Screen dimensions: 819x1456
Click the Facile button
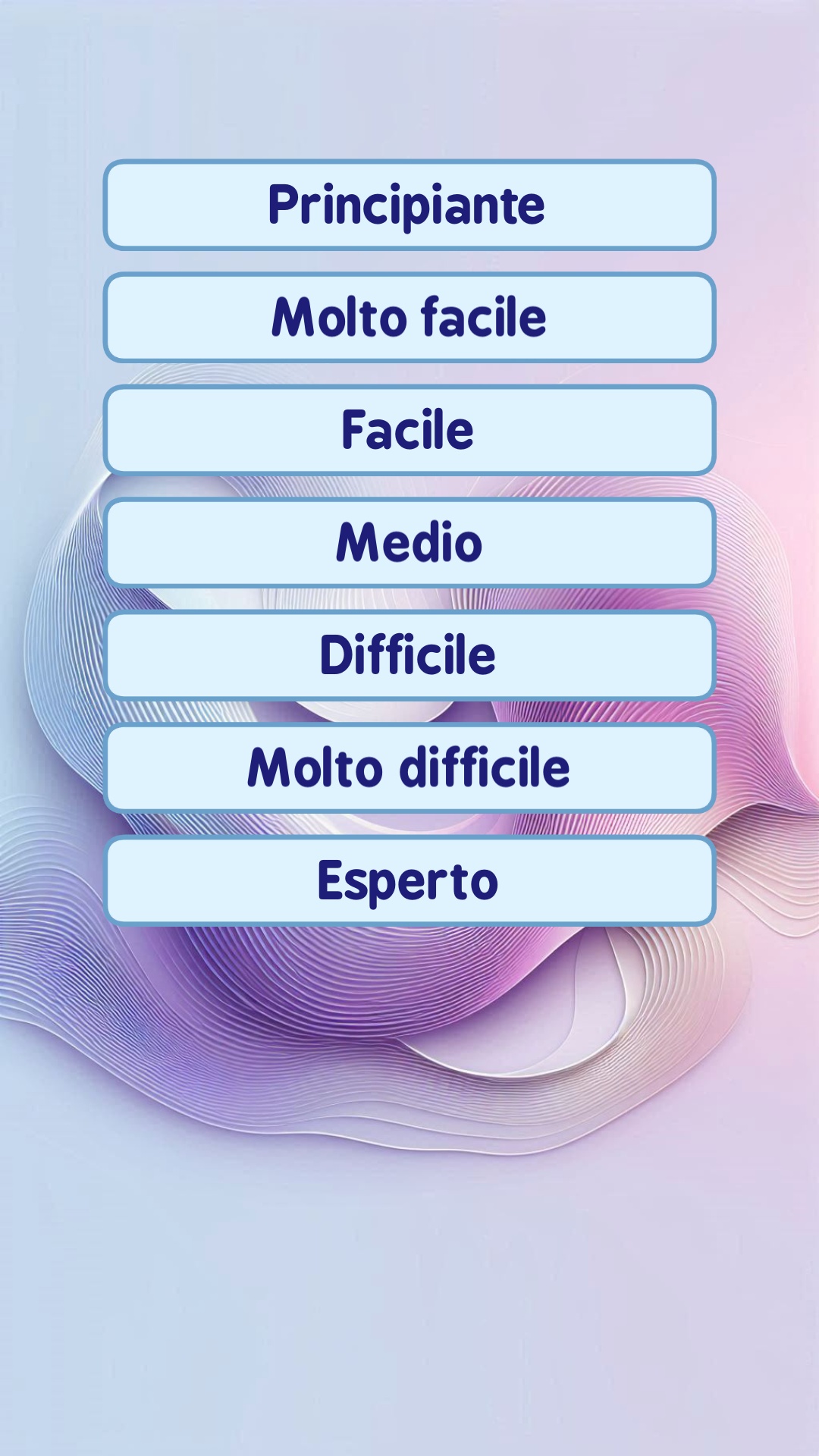409,430
